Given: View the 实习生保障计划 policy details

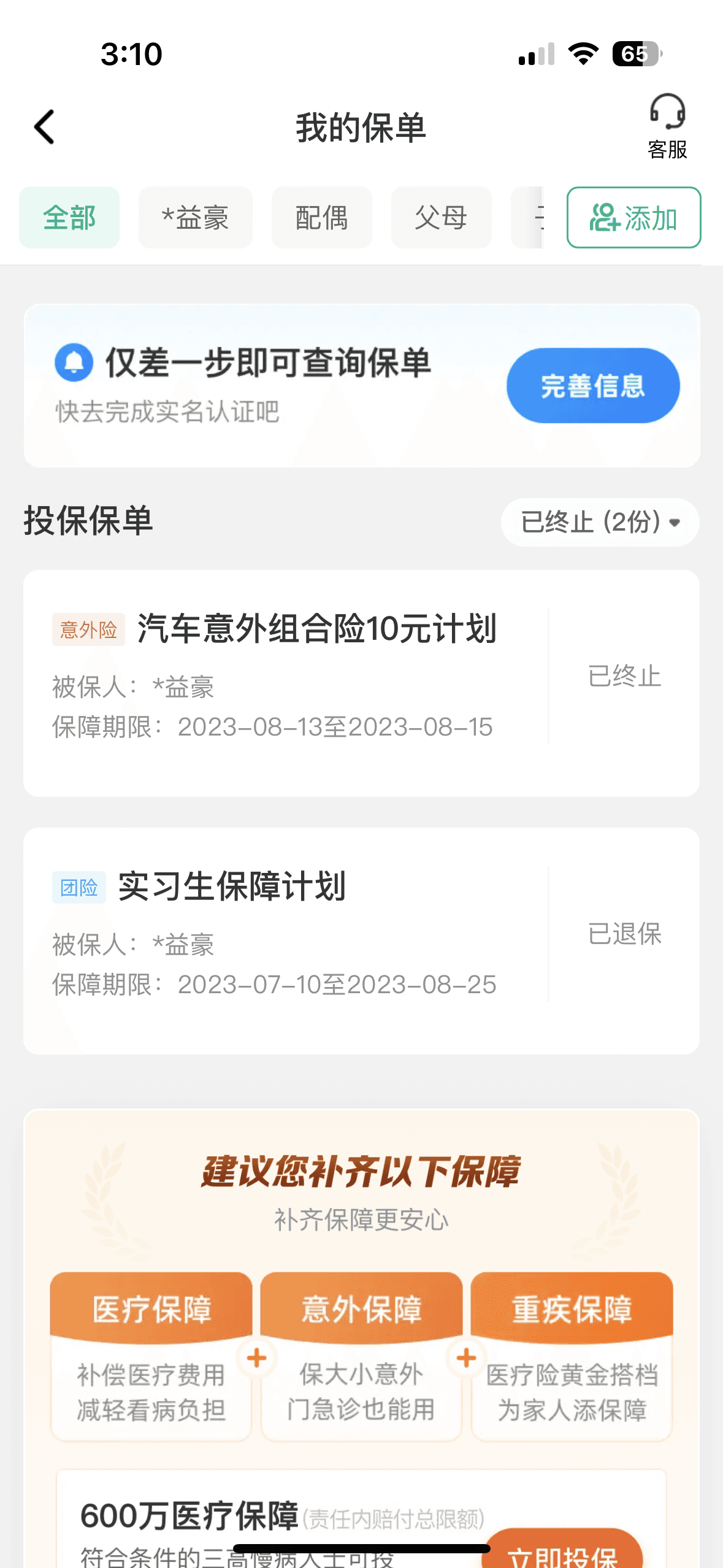Looking at the screenshot, I should click(x=233, y=887).
